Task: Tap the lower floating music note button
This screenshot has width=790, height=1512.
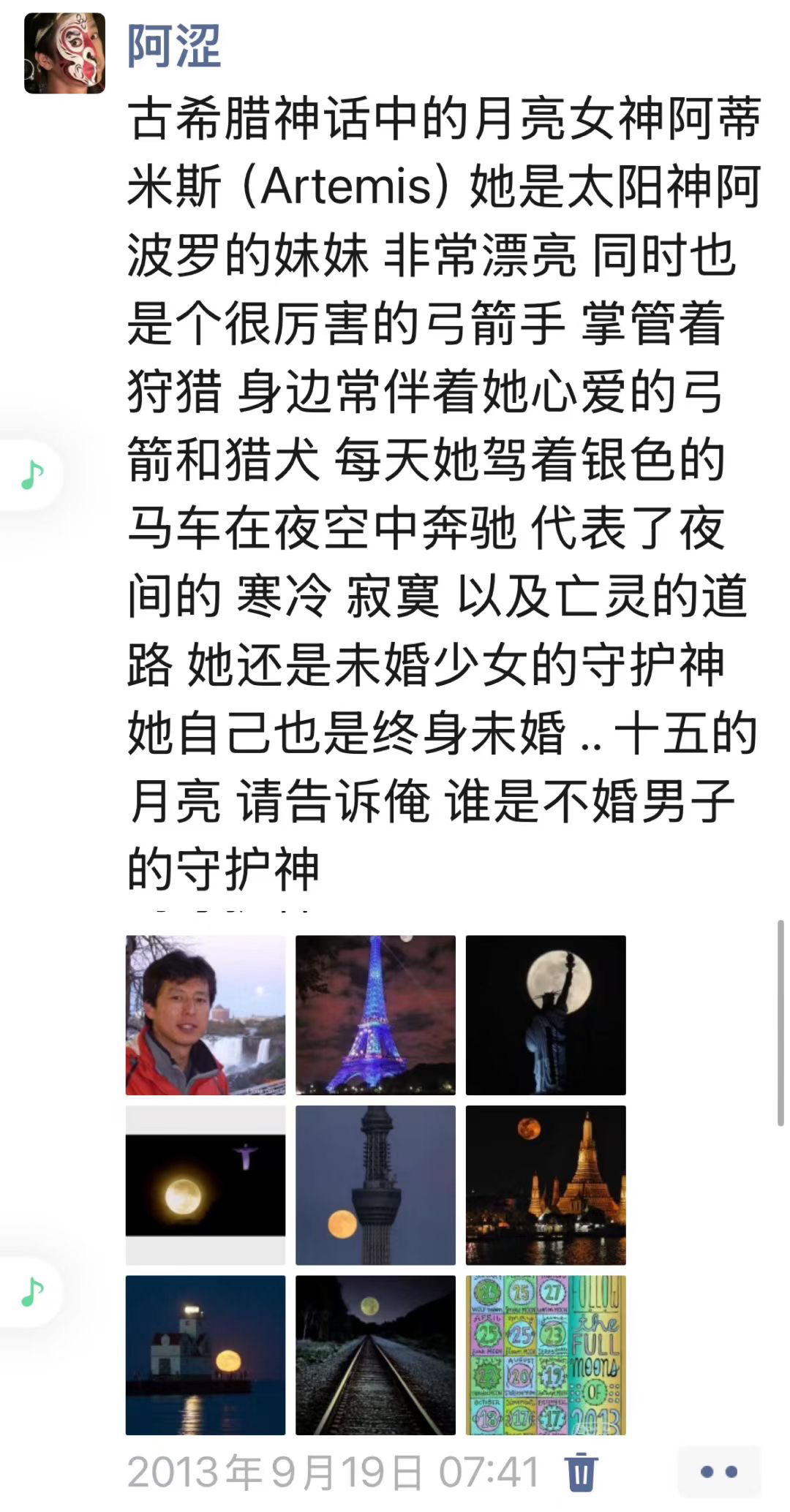Action: click(31, 1292)
